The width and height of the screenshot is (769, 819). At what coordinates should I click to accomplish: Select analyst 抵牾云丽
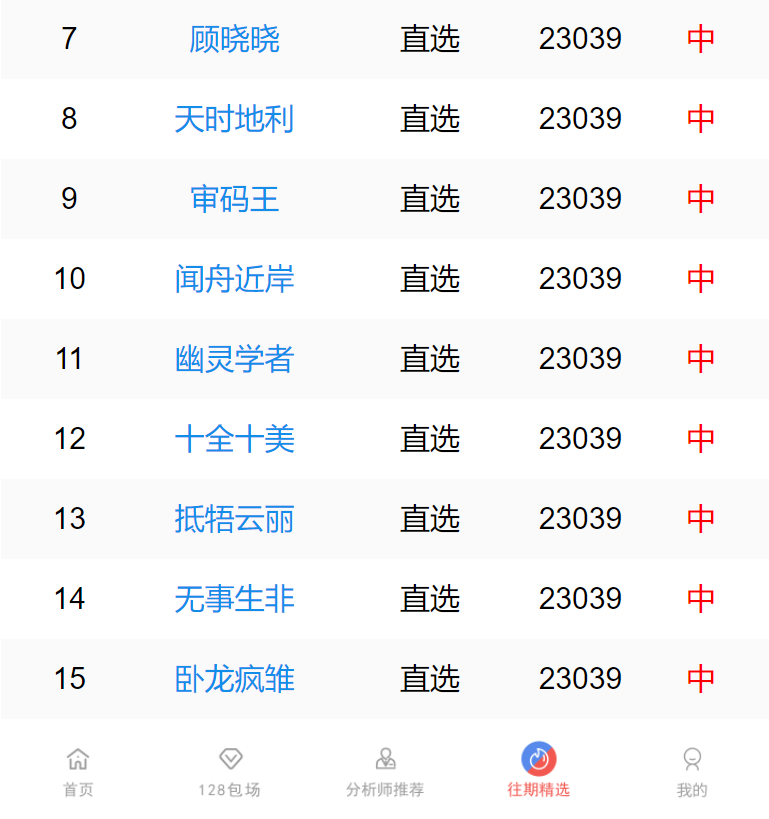234,519
